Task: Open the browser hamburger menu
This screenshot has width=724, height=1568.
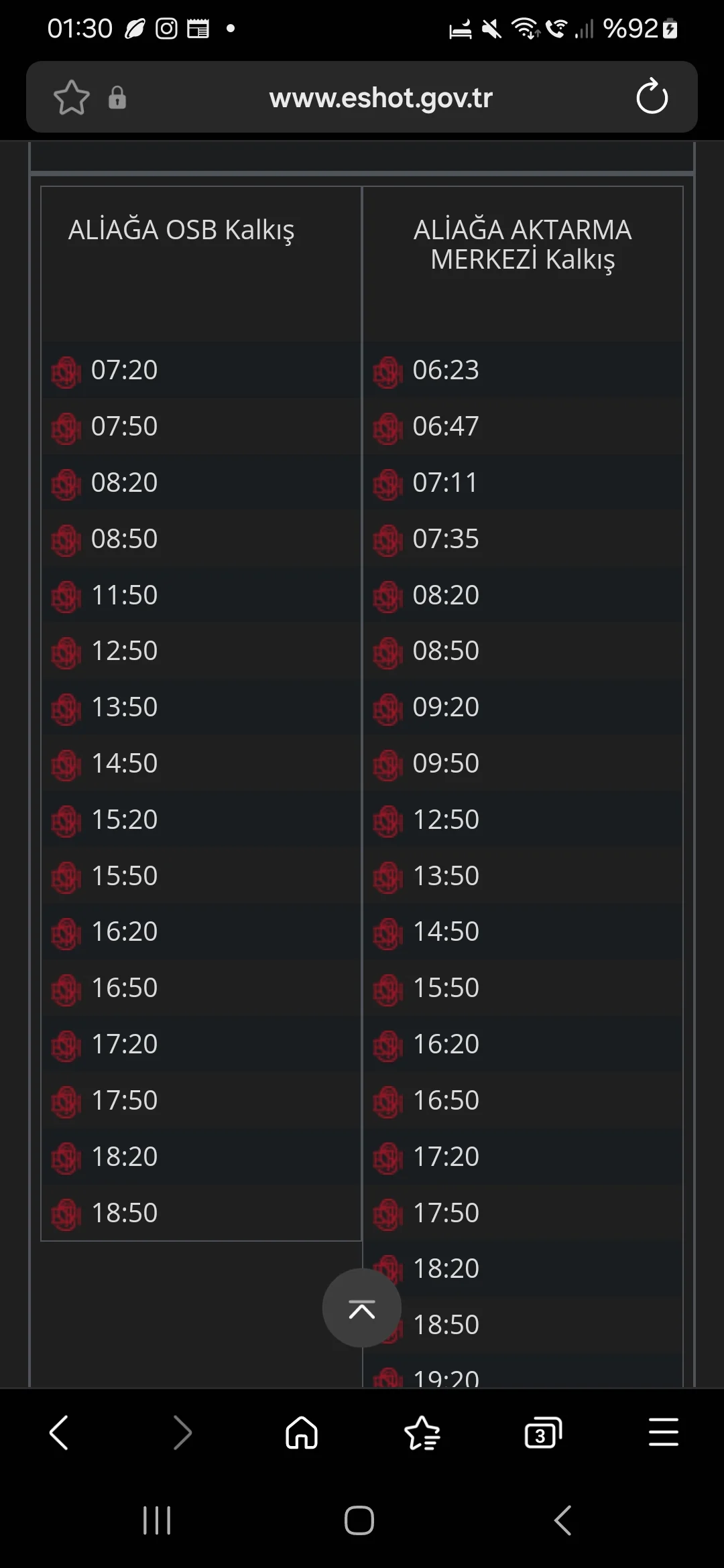Action: (x=664, y=1433)
